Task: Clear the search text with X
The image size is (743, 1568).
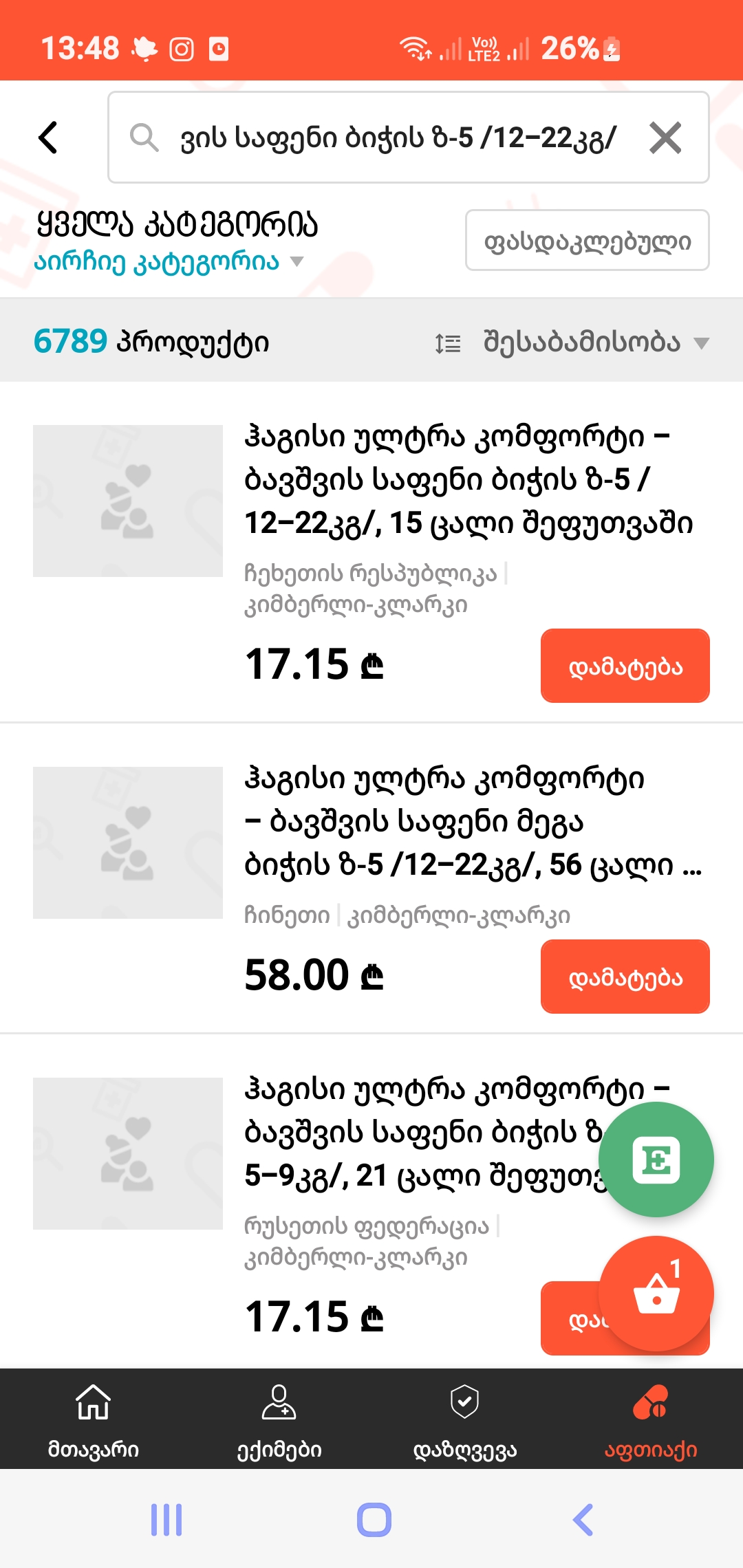Action: coord(665,138)
